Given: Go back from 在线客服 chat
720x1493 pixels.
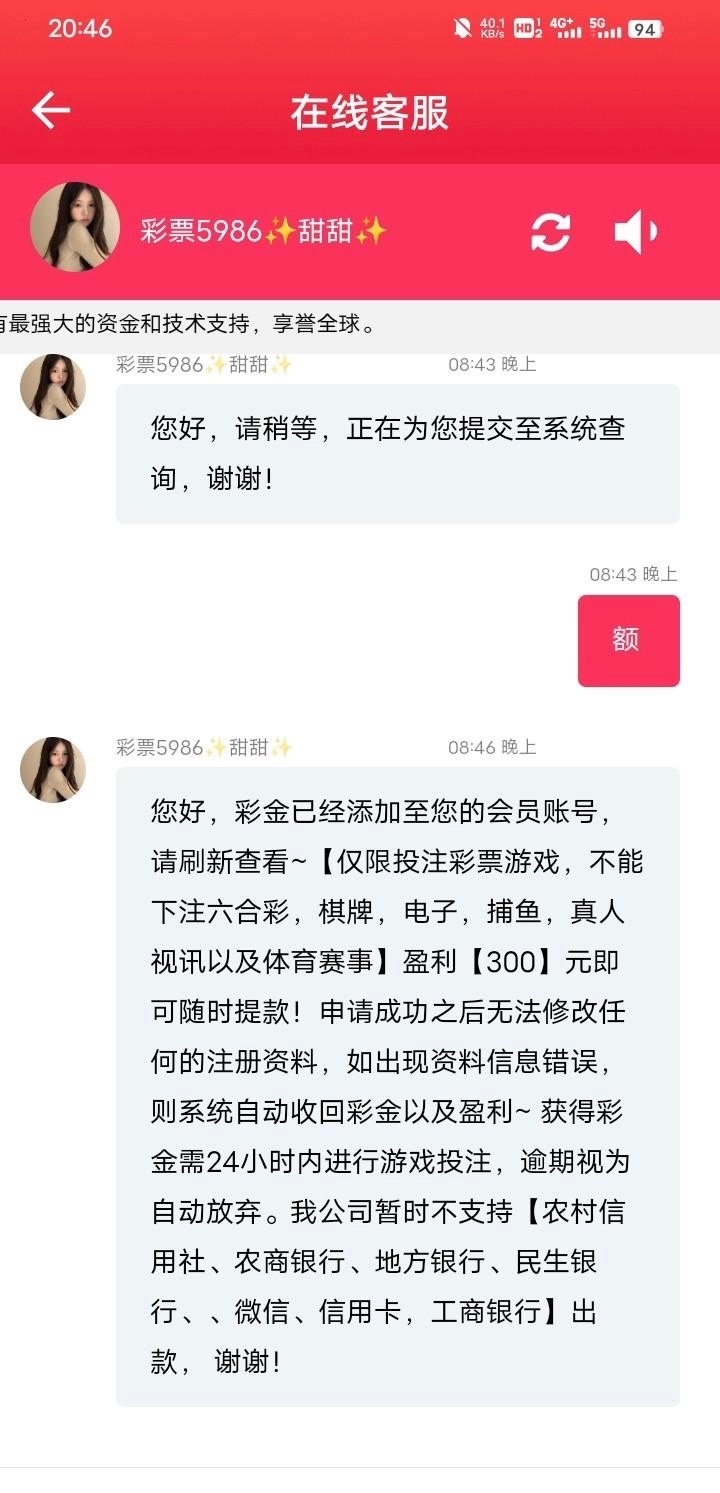Looking at the screenshot, I should pos(50,110).
